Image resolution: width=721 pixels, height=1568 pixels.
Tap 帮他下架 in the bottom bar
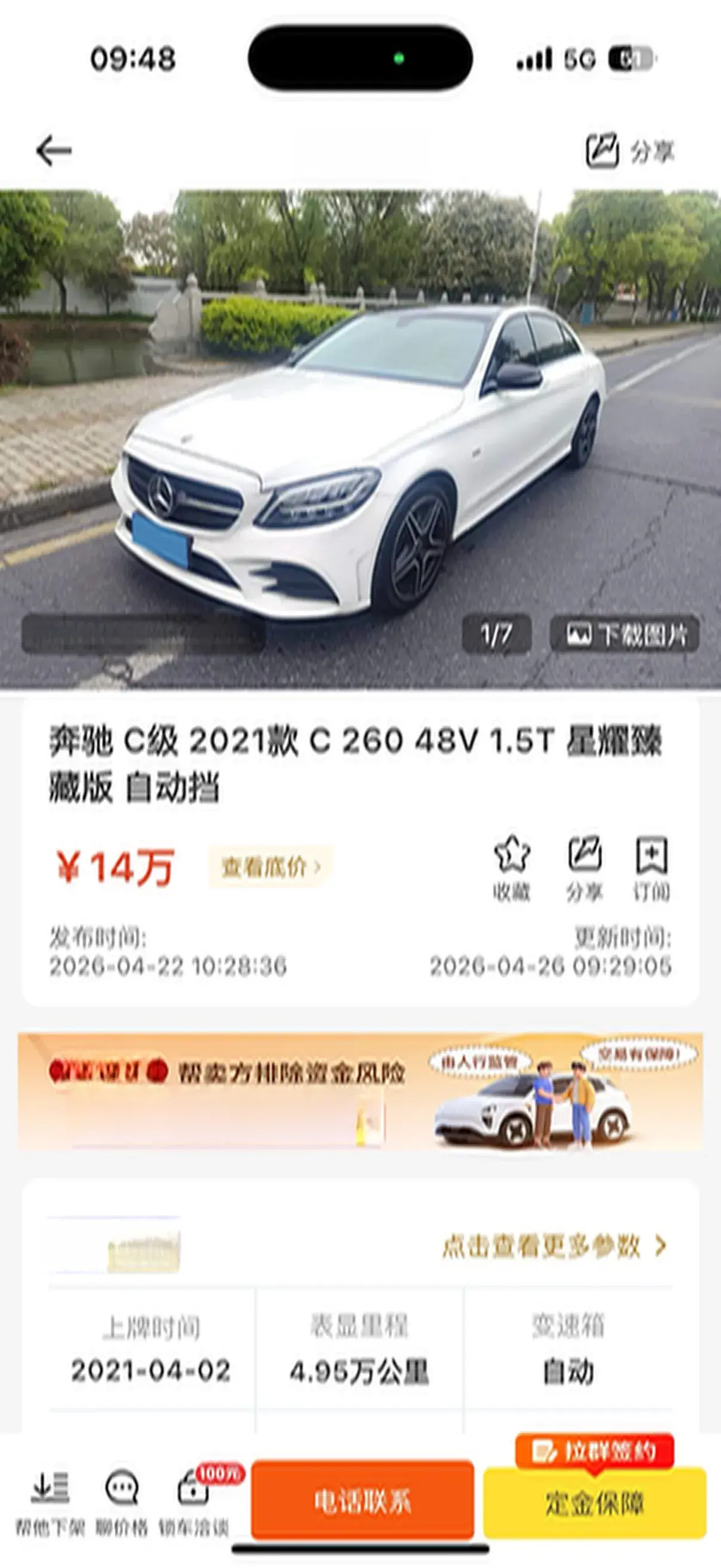tap(50, 1500)
